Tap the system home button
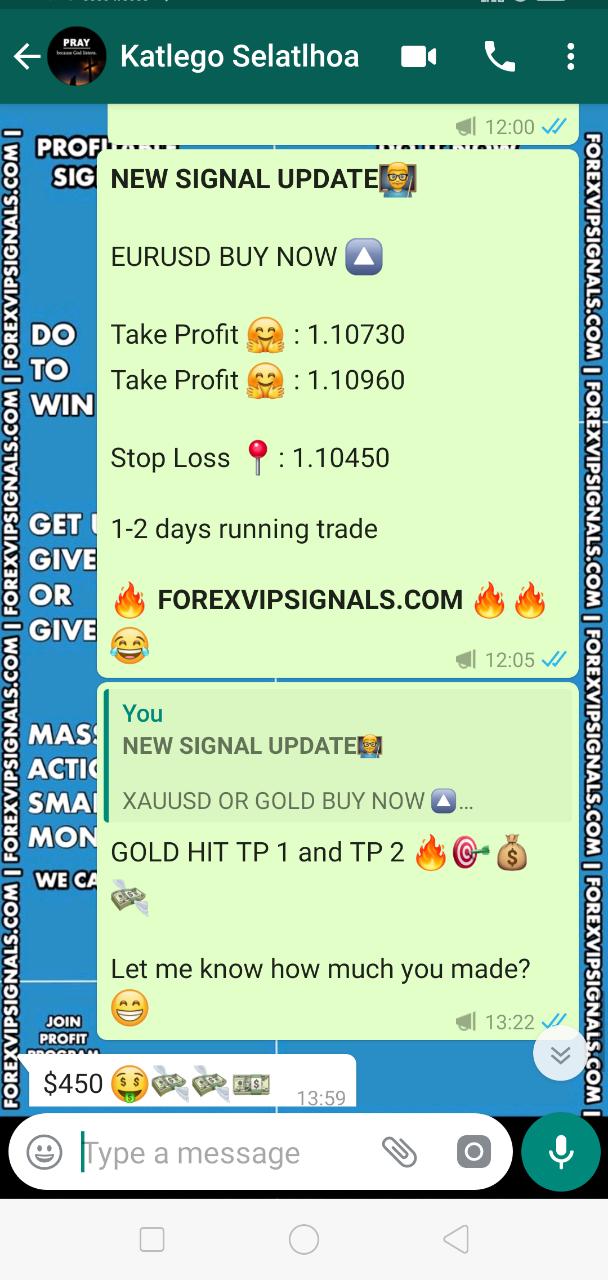This screenshot has width=608, height=1280. pyautogui.click(x=304, y=1240)
